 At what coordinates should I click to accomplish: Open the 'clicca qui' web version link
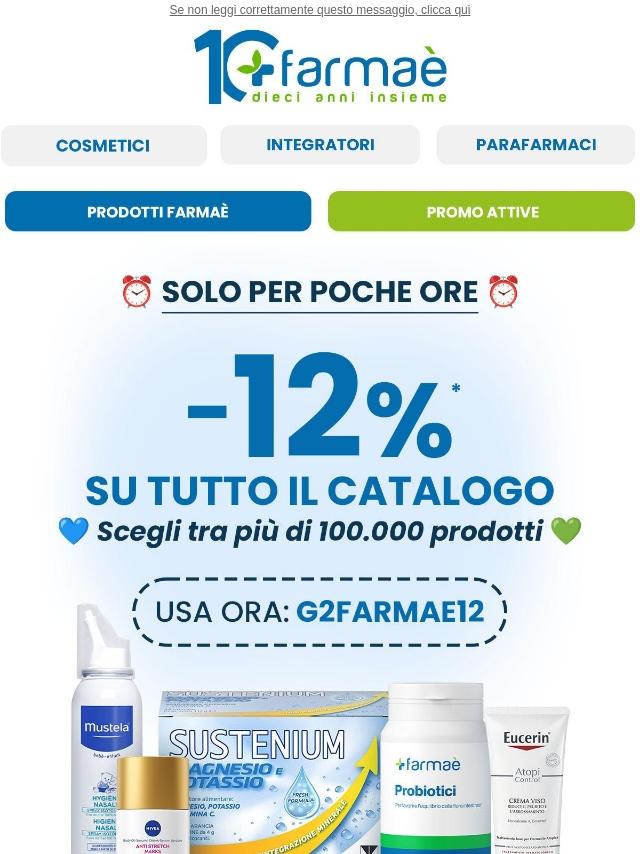[319, 10]
